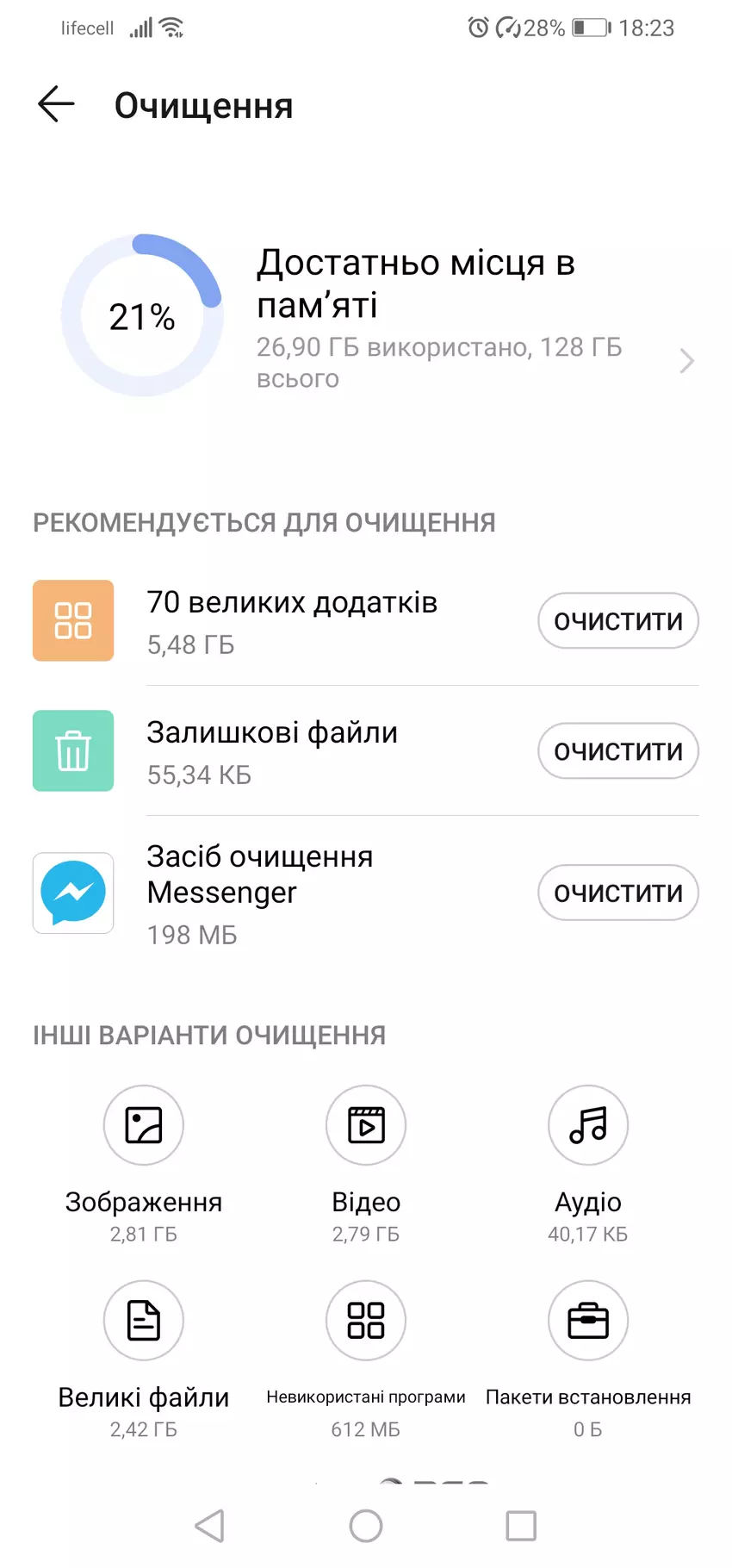Tap ОЧИСТИТИ for Засіб очищення Messenger
This screenshot has width=732, height=1568.
tap(617, 893)
